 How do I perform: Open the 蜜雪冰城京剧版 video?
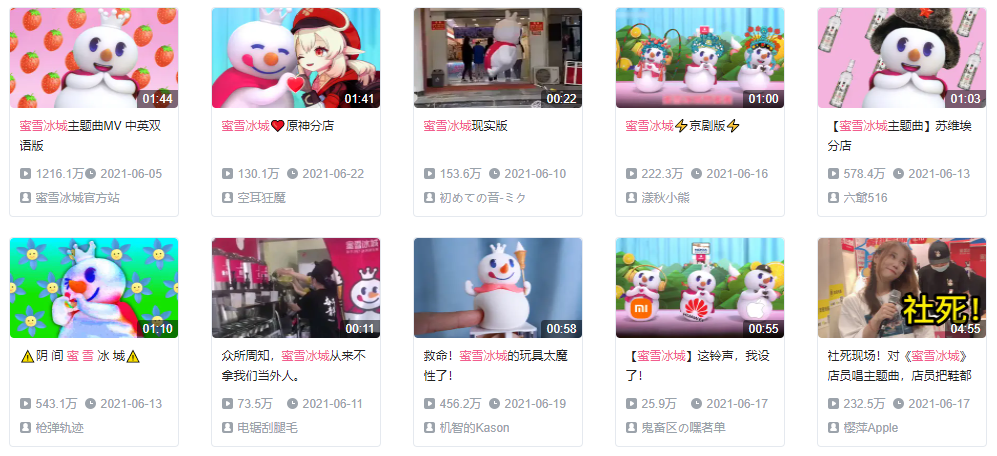[699, 58]
